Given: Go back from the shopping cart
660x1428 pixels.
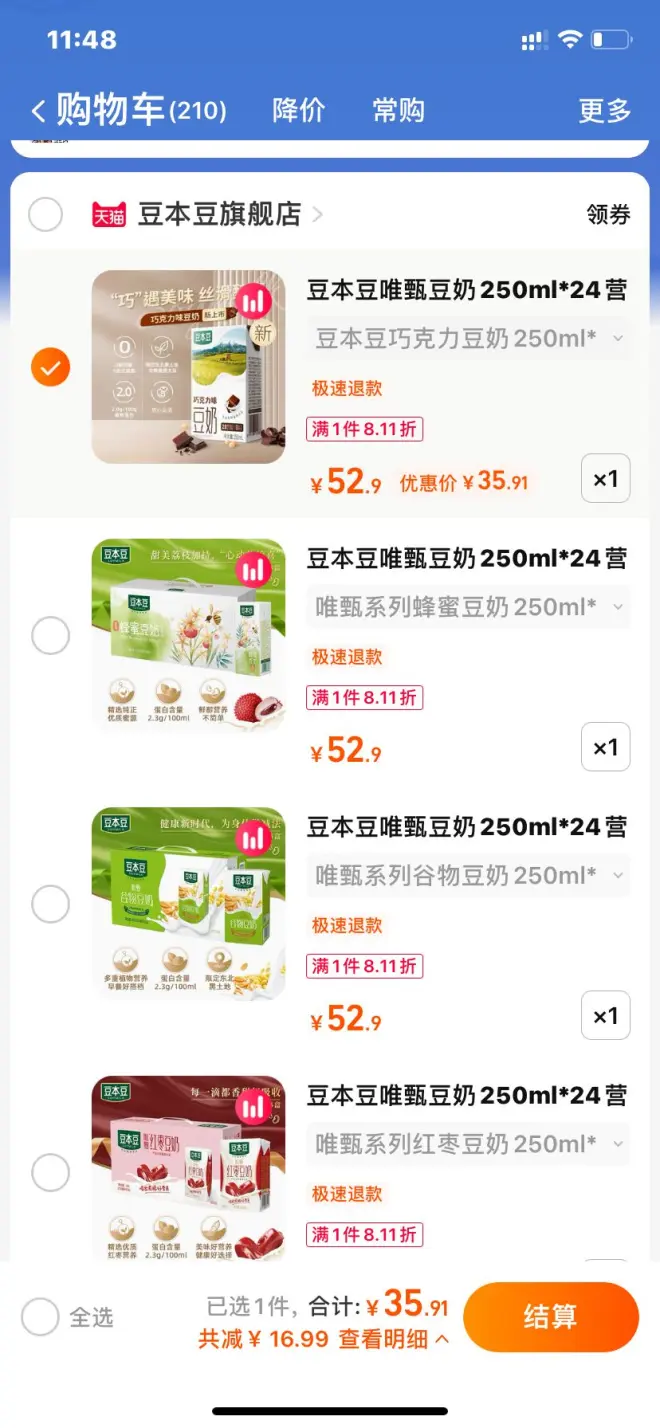Looking at the screenshot, I should 40,110.
